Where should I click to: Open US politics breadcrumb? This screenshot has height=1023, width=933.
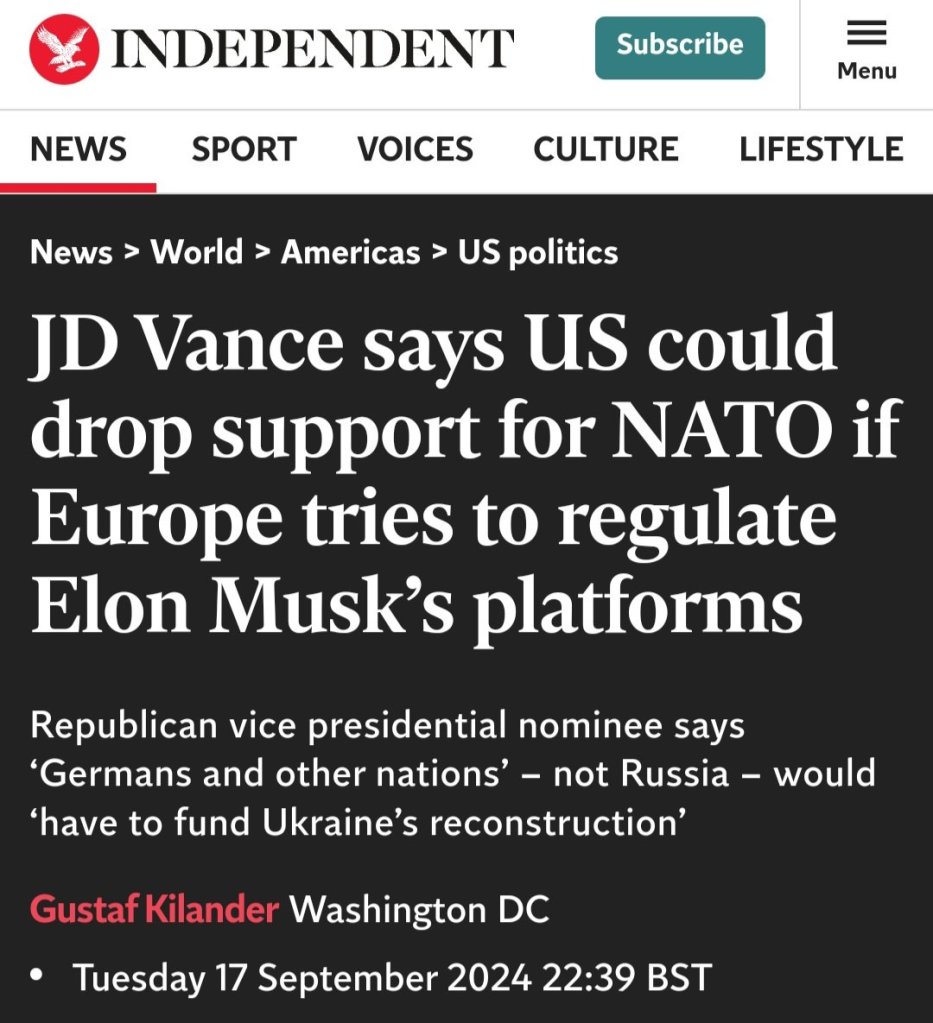(x=538, y=252)
